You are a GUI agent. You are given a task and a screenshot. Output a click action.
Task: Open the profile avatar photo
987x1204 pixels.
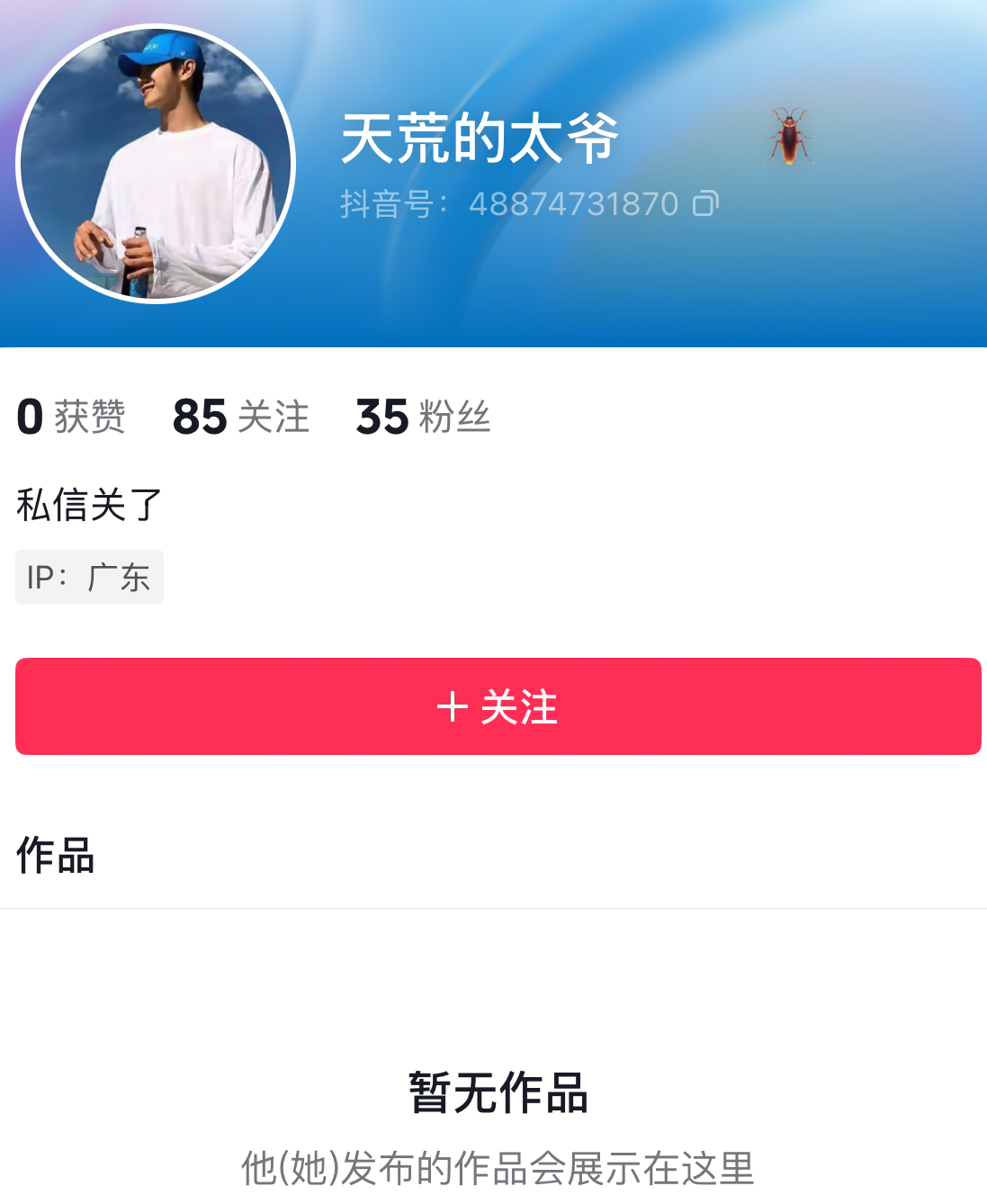[156, 165]
